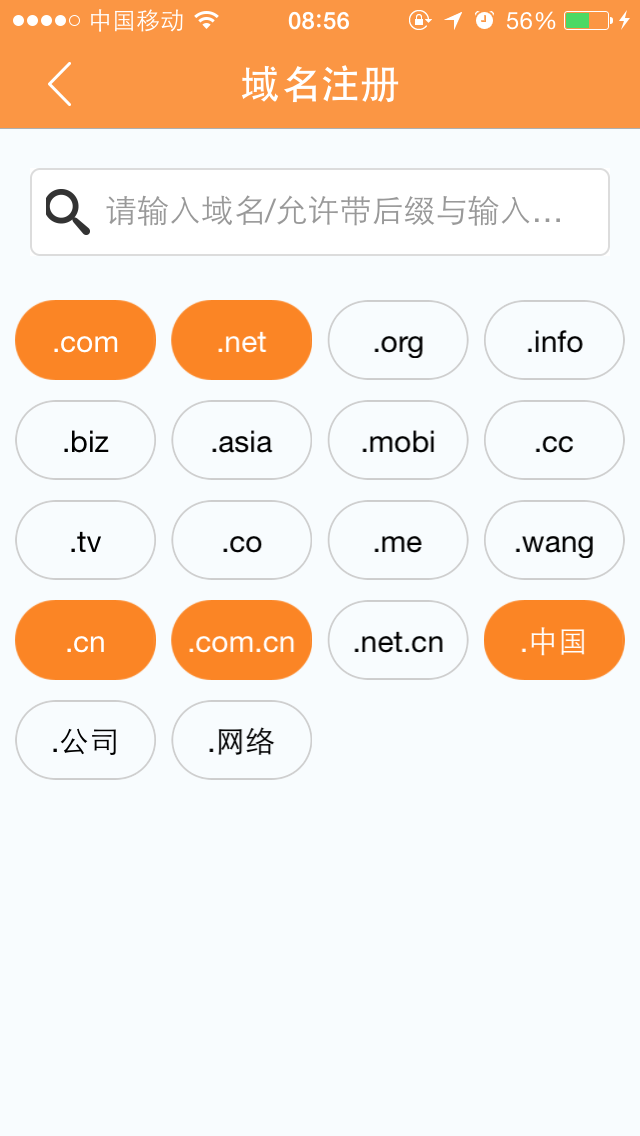This screenshot has width=640, height=1136.
Task: Tap the .me suffix chip
Action: [x=398, y=541]
